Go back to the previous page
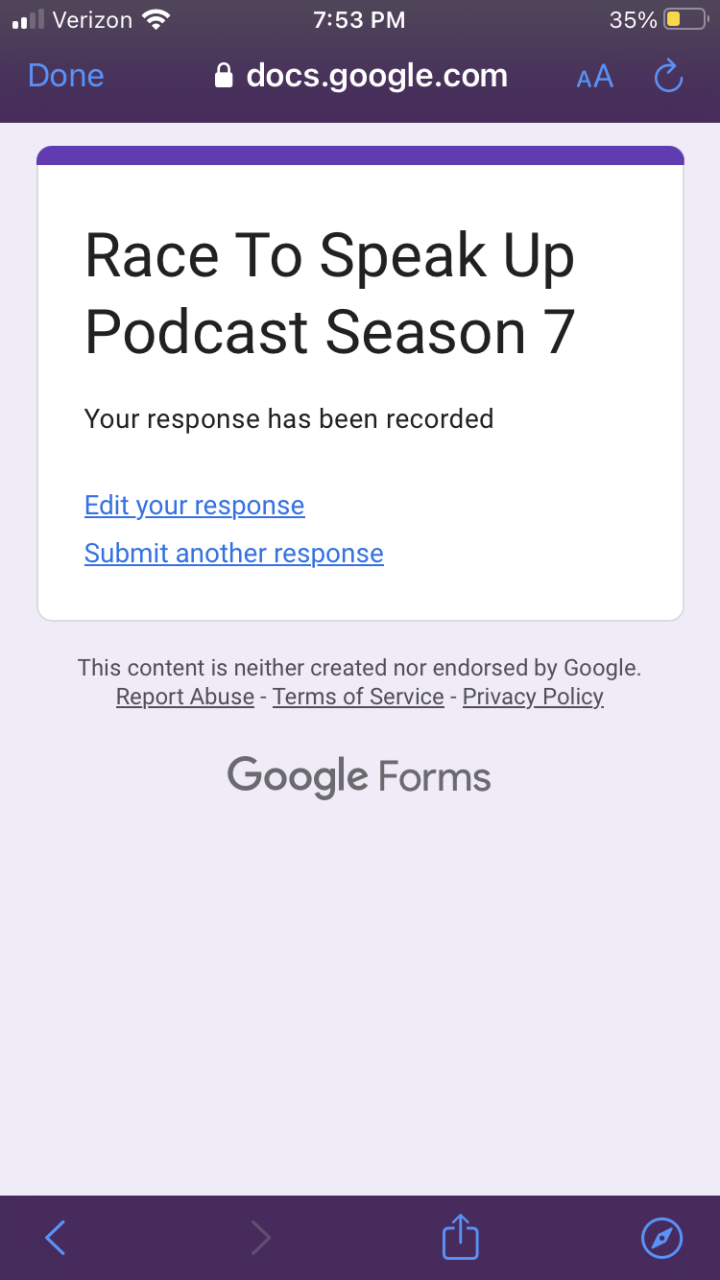Image resolution: width=720 pixels, height=1280 pixels. click(x=56, y=1238)
